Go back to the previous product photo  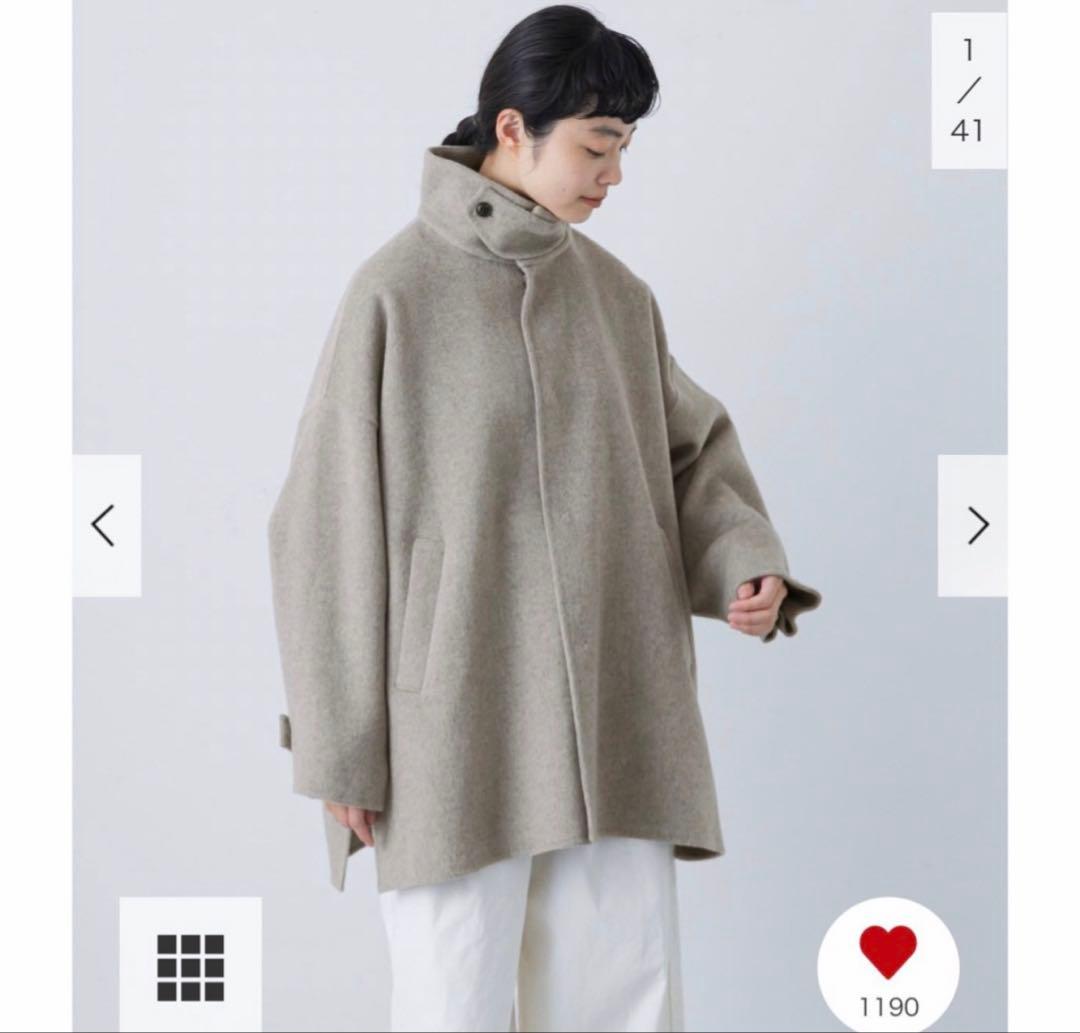105,525
